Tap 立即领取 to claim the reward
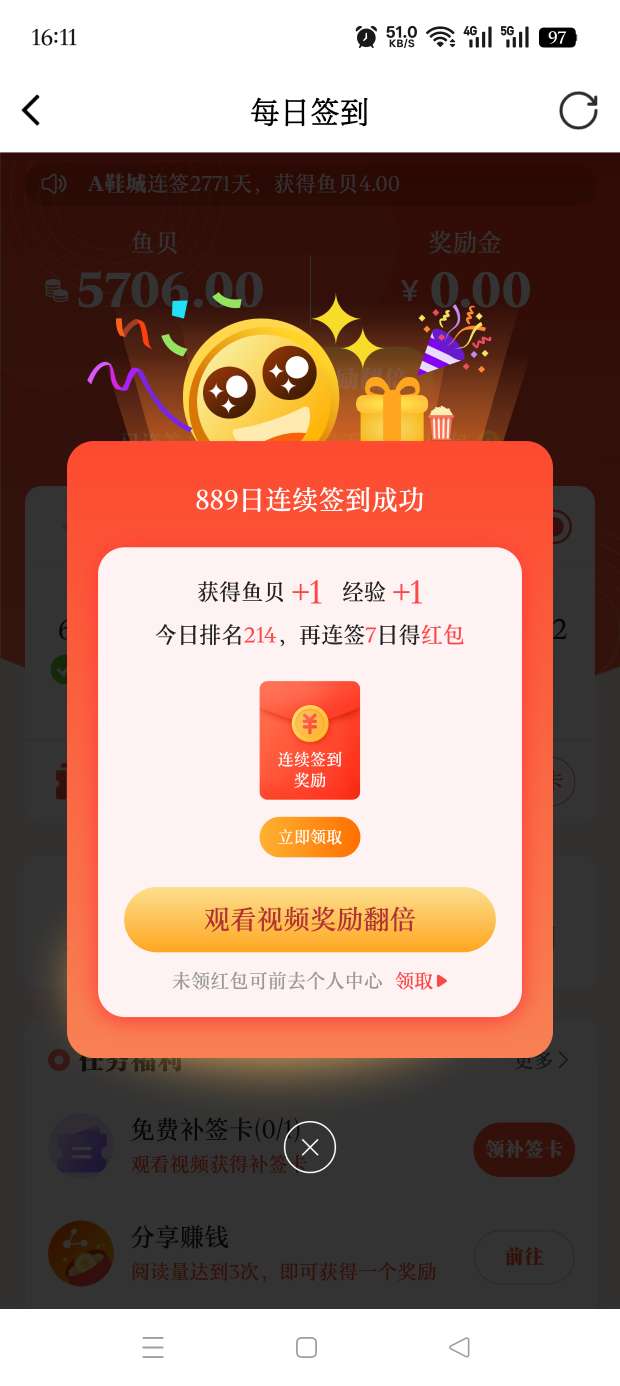This screenshot has width=620, height=1386. click(x=310, y=837)
